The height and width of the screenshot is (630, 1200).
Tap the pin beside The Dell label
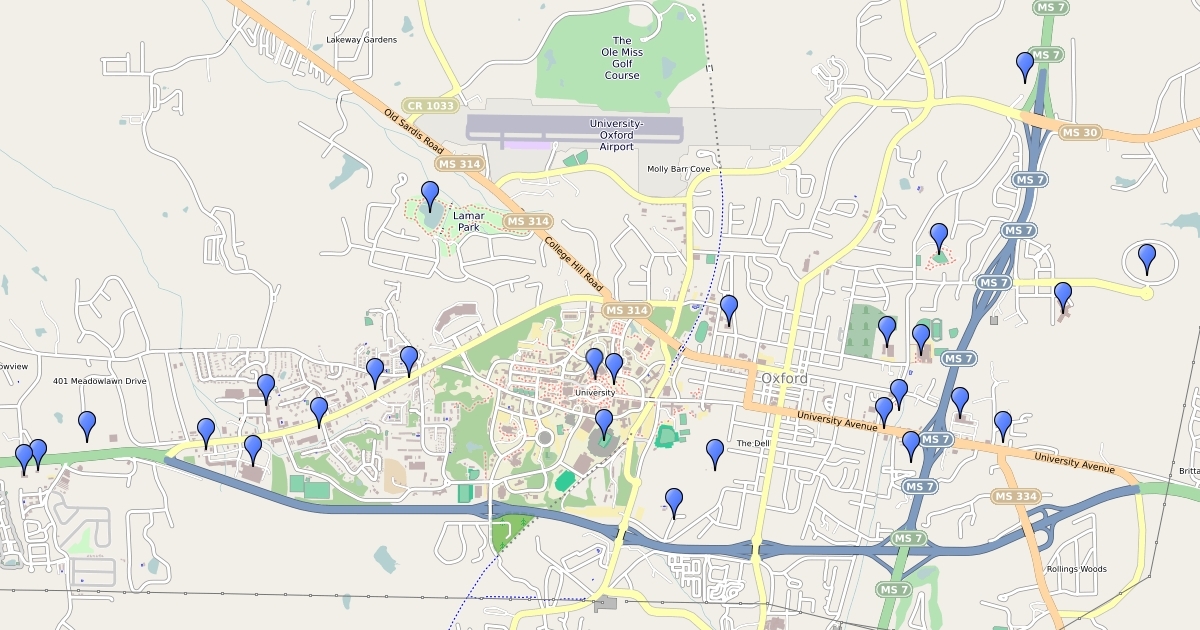(715, 452)
